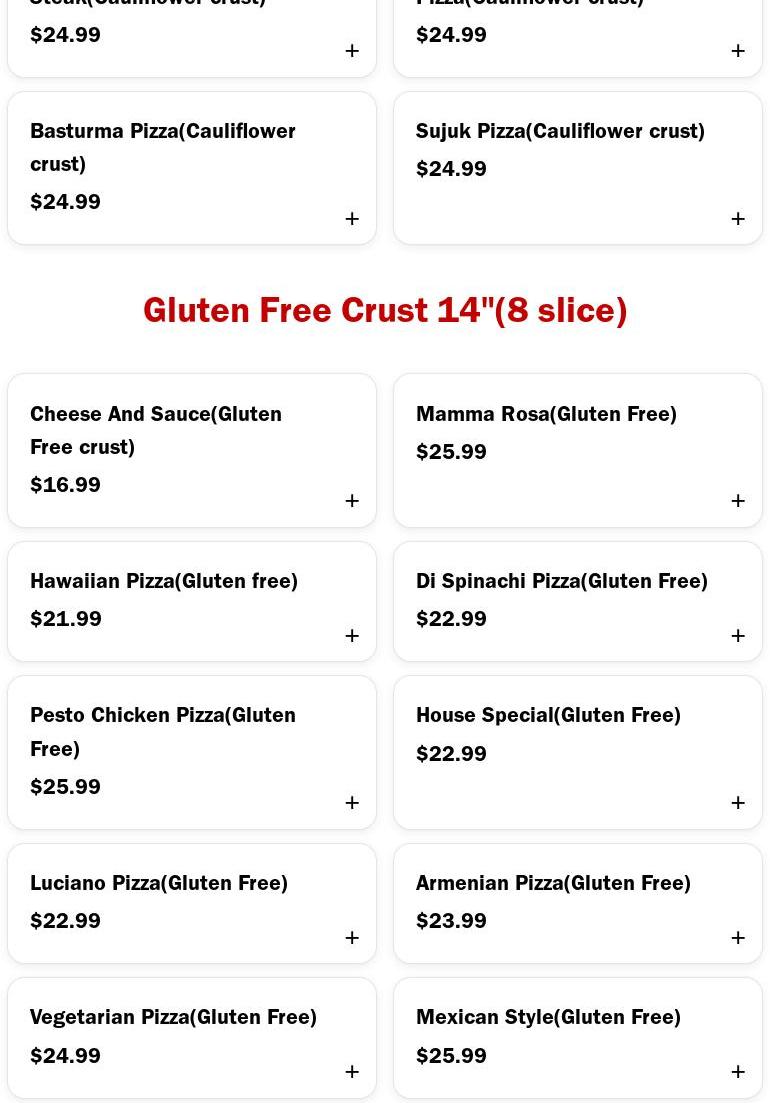Viewport: 770px width, 1103px height.
Task: Add House Special(Gluten Free) to cart
Action: point(738,803)
